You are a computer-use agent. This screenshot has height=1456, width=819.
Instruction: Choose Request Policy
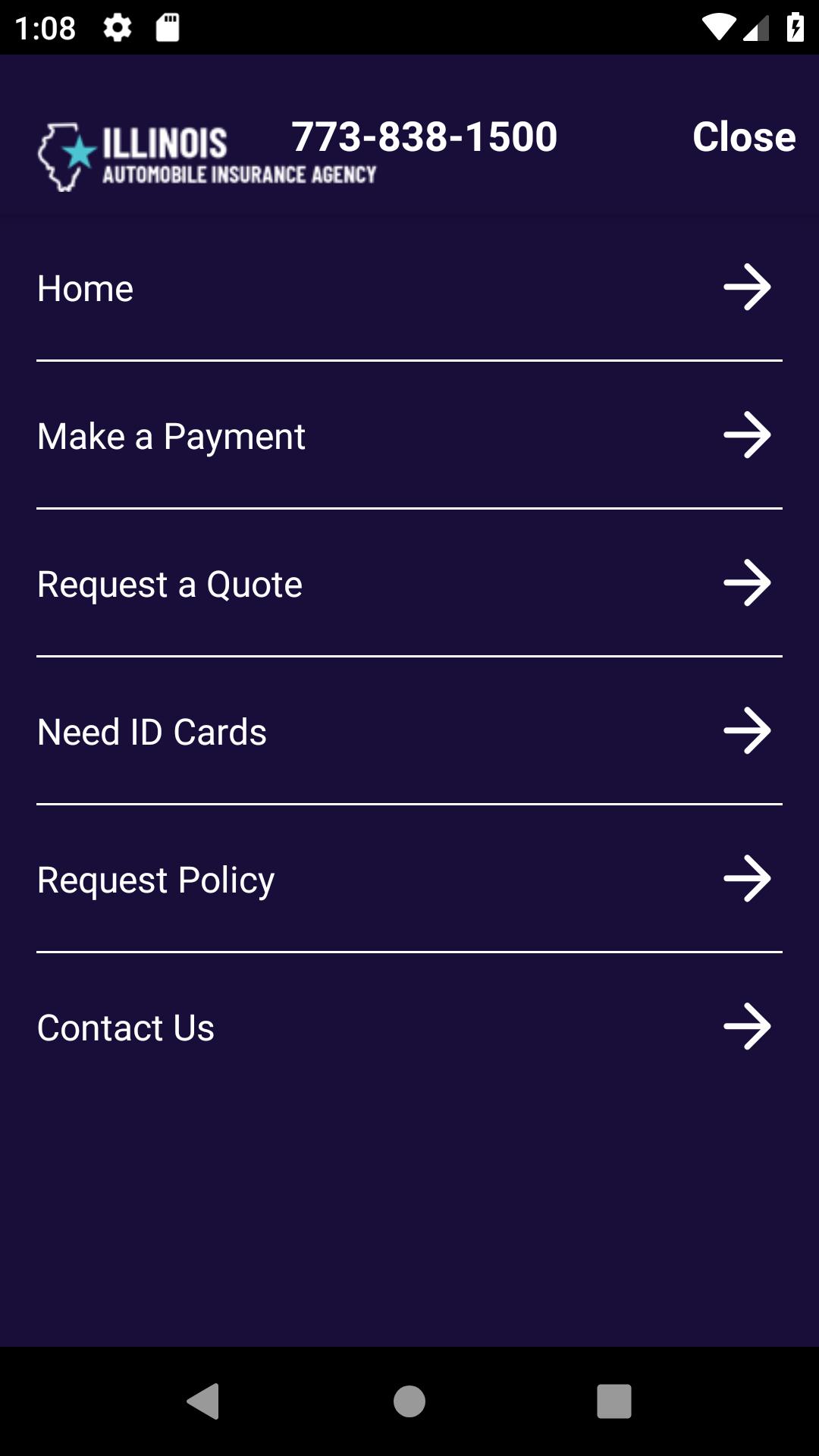(409, 880)
